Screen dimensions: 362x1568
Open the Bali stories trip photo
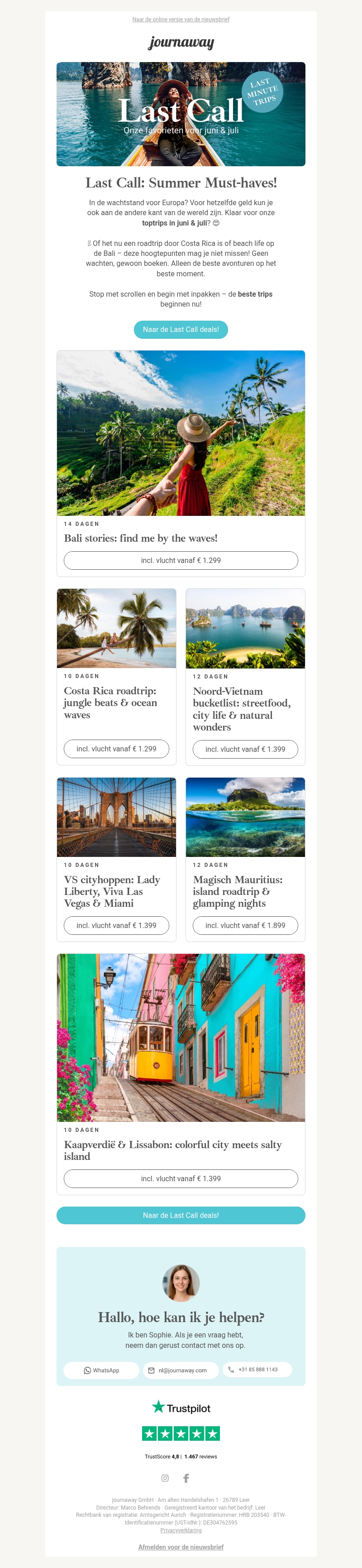[x=181, y=433]
